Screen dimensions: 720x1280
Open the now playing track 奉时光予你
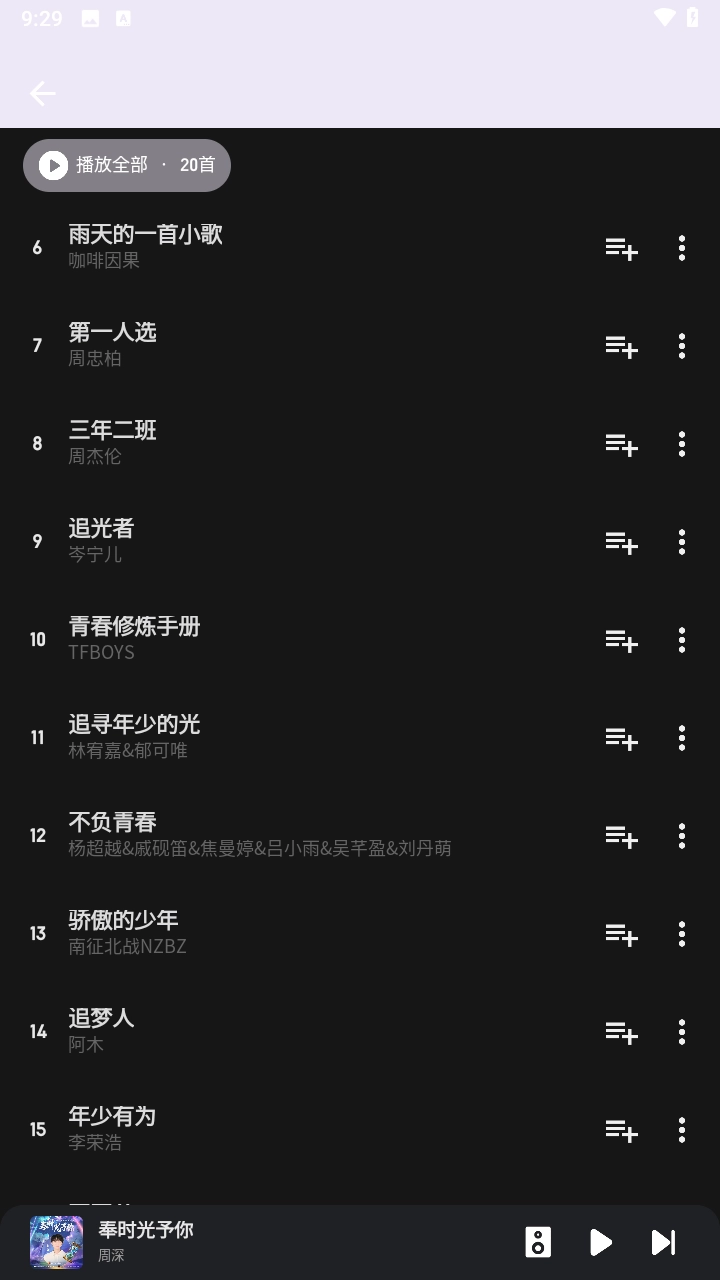[146, 1241]
